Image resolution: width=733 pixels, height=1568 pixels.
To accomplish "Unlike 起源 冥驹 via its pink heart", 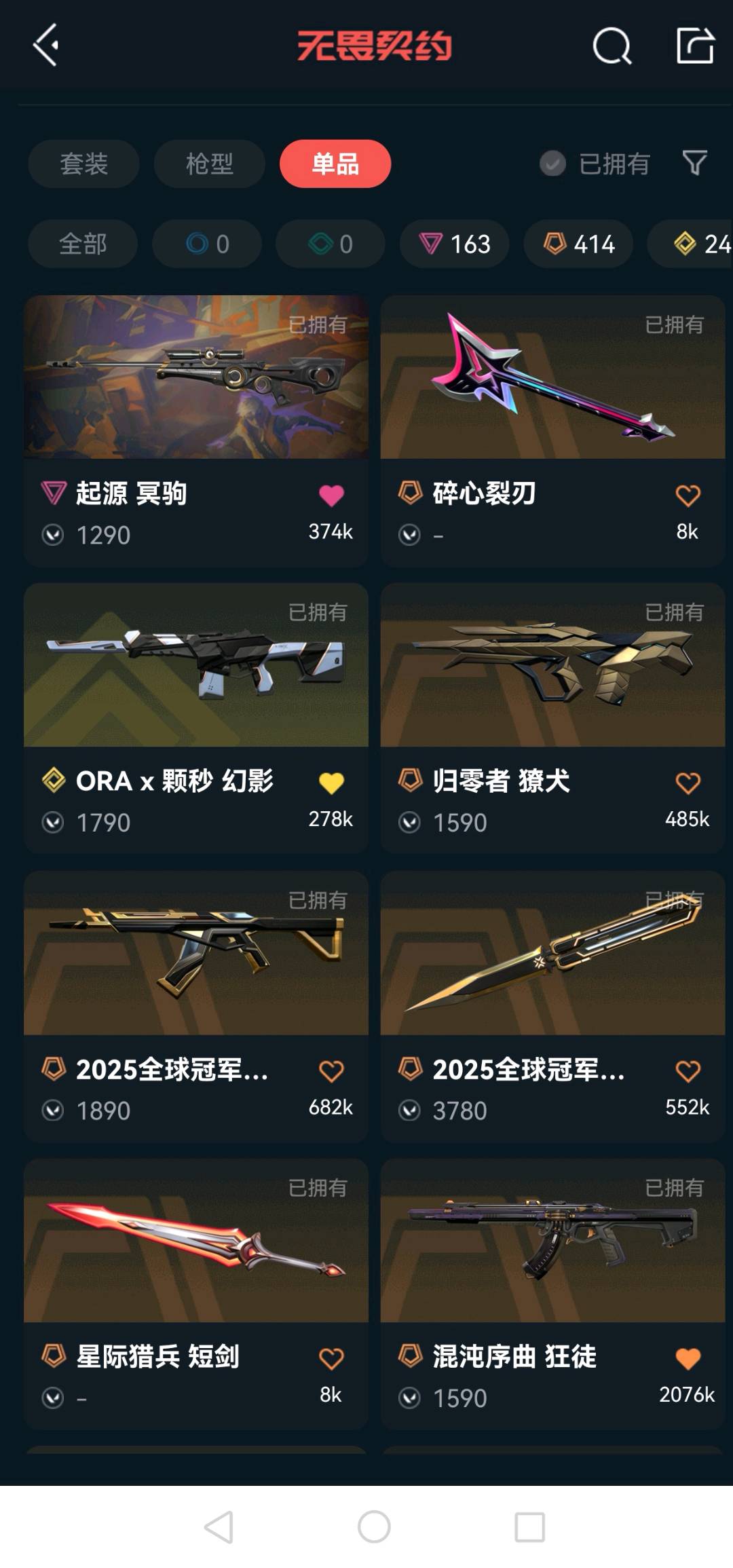I will 331,496.
